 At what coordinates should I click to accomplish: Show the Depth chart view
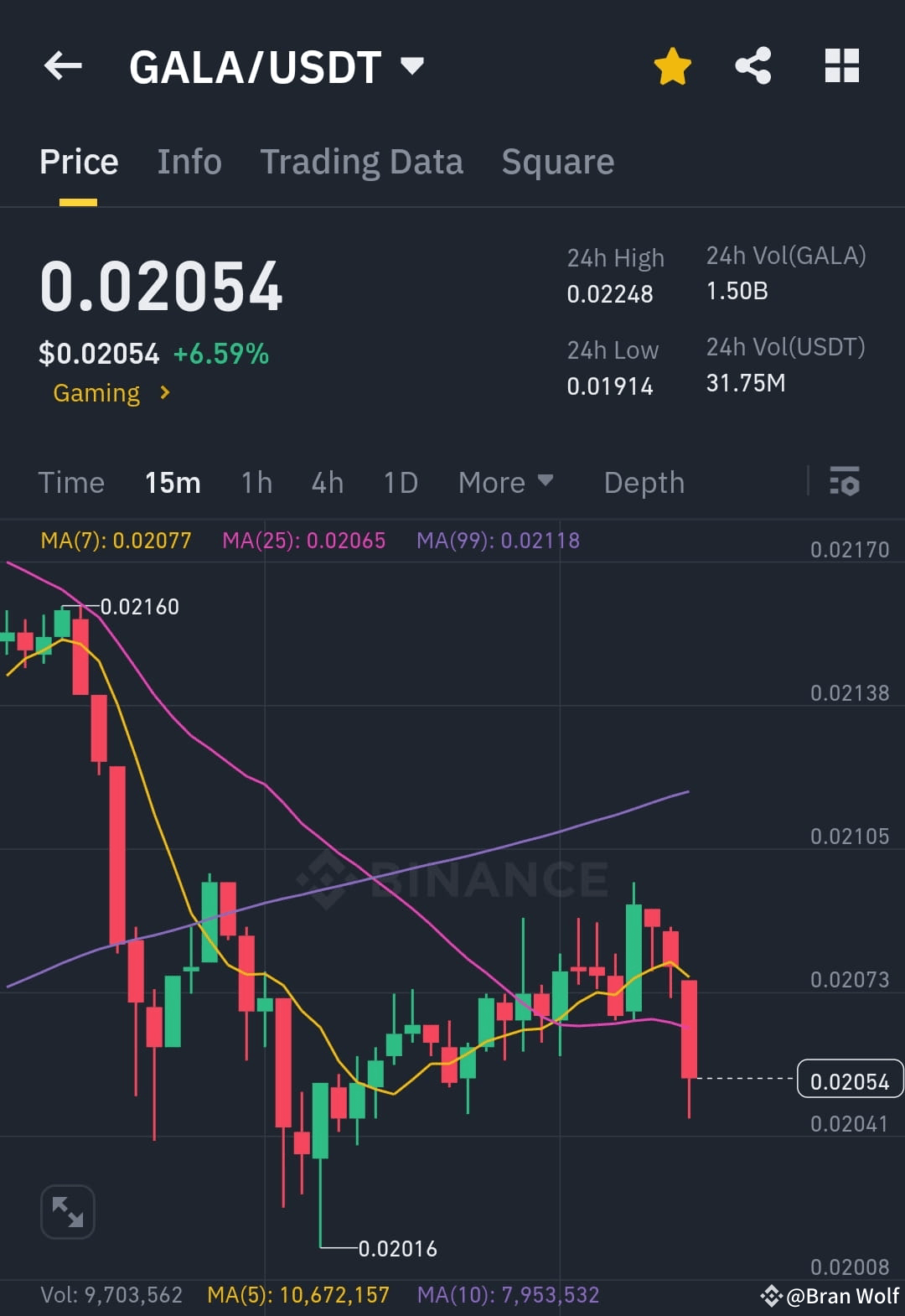point(644,482)
